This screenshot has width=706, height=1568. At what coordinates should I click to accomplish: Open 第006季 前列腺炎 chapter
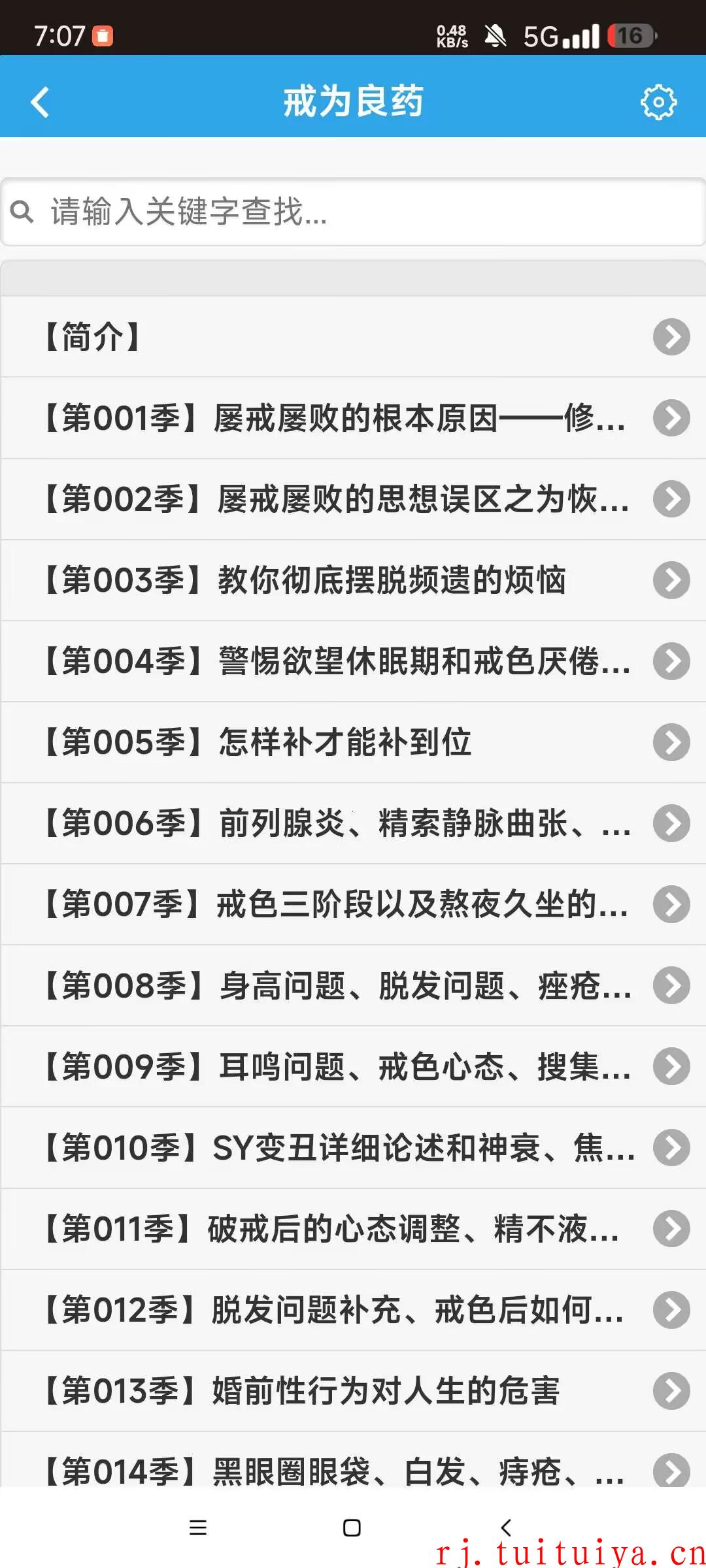pyautogui.click(x=353, y=823)
